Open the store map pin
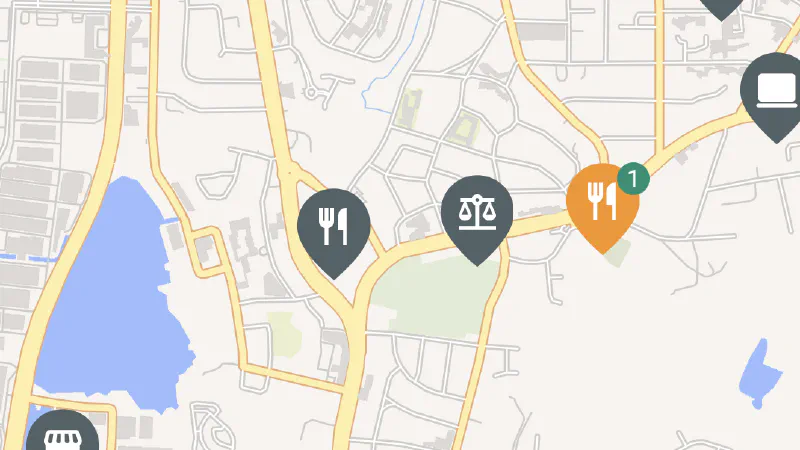 tap(62, 436)
